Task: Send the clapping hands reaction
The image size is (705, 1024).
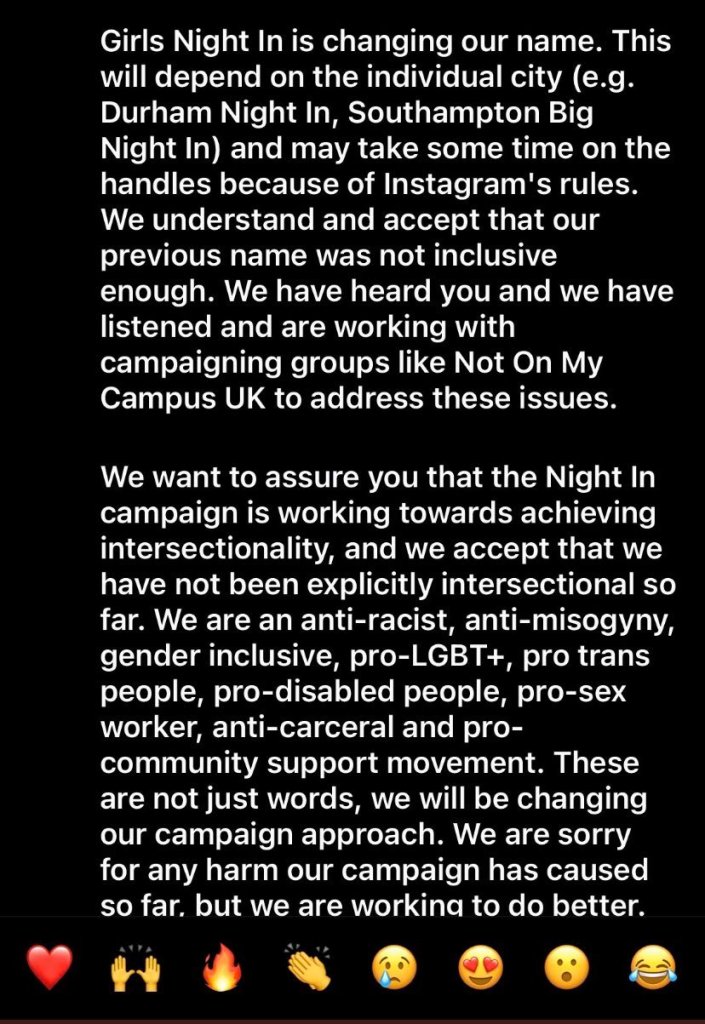Action: pos(308,968)
